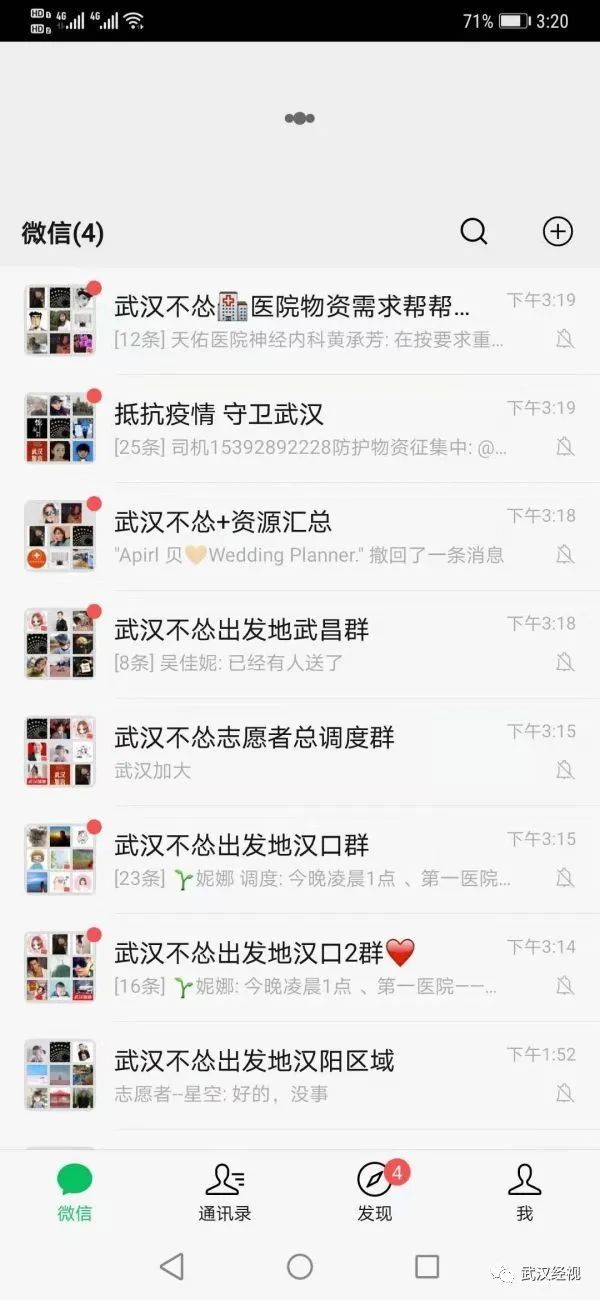Open the 武汉不怂出发地武昌群 chat
The height and width of the screenshot is (1300, 600).
point(300,645)
